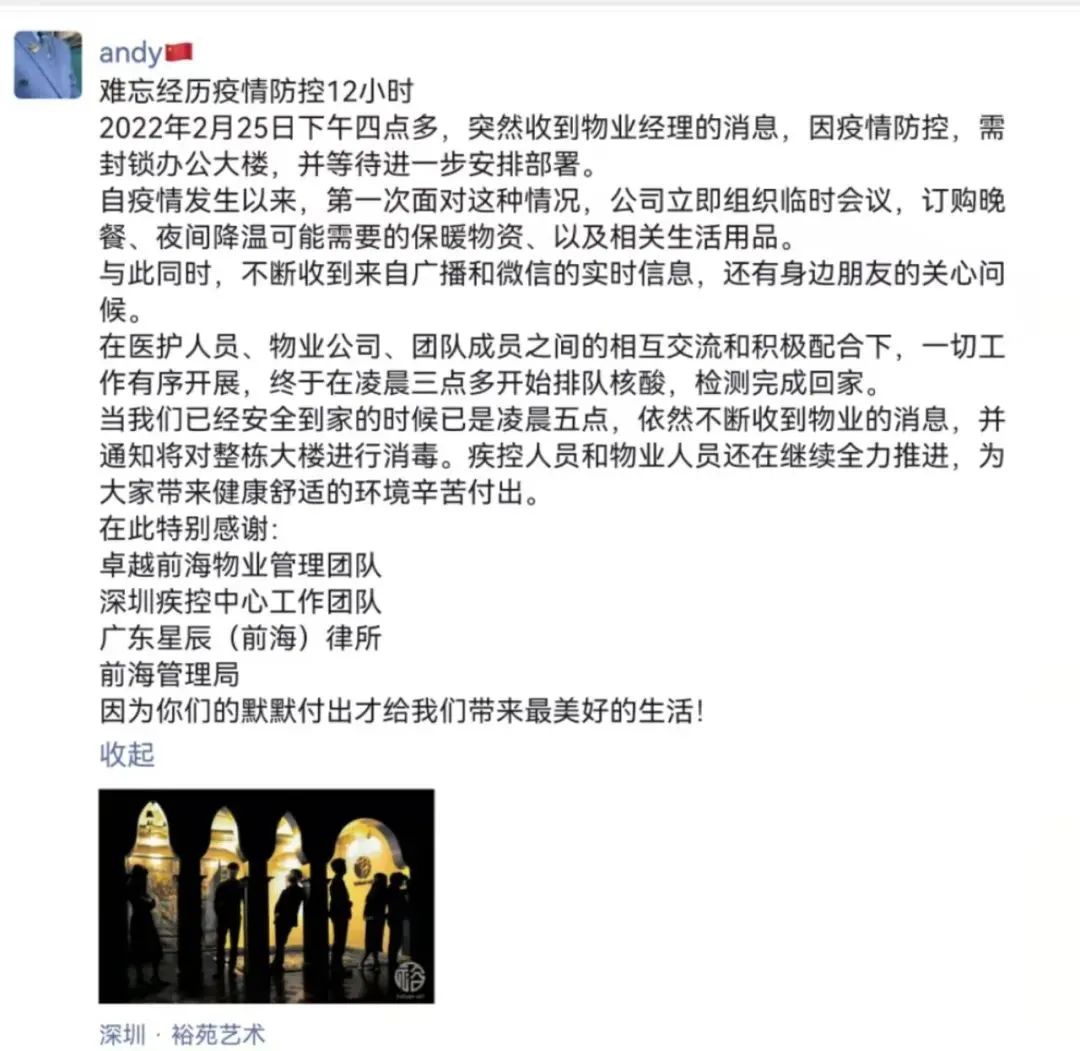The image size is (1080, 1051).
Task: Tap the username andy
Action: [130, 54]
